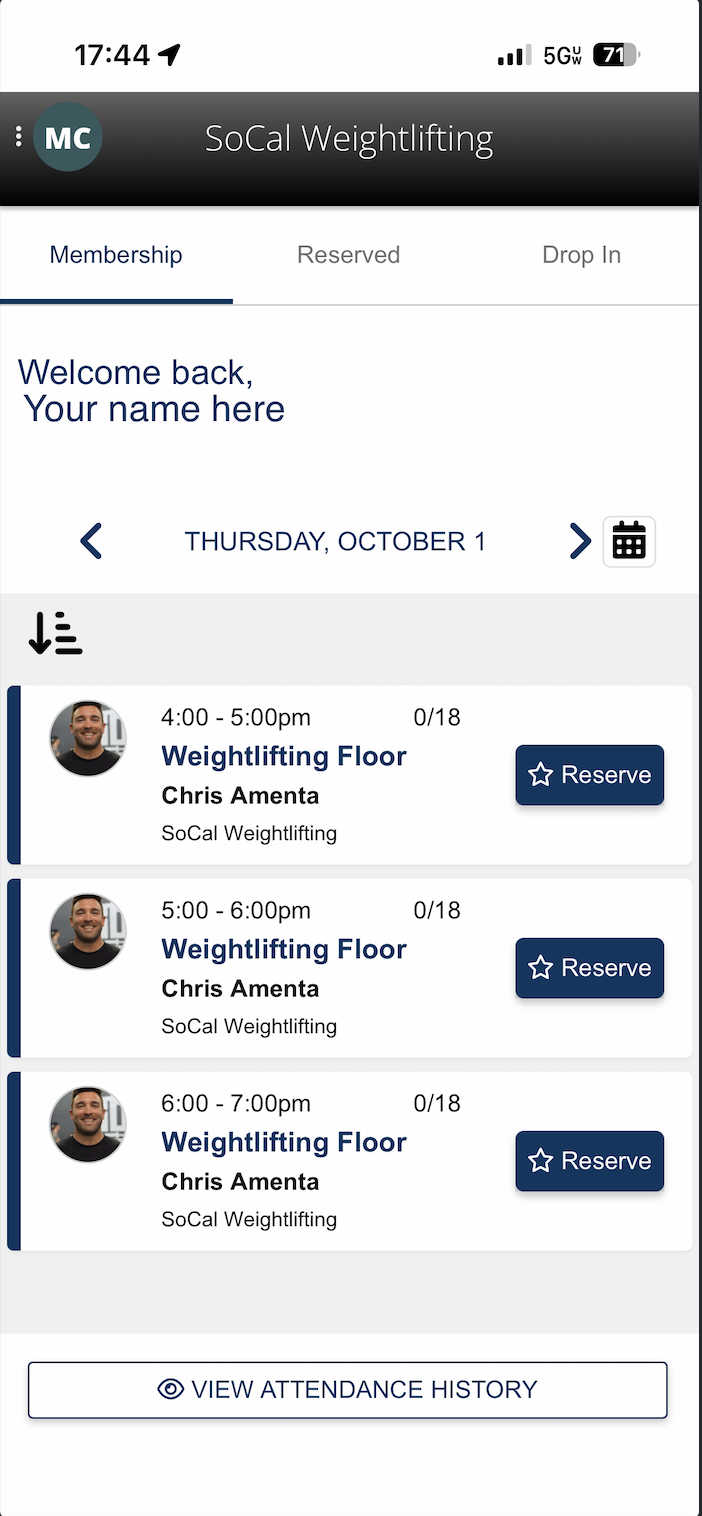Screen dimensions: 702x1516
Task: Go to the next day
Action: tap(580, 541)
